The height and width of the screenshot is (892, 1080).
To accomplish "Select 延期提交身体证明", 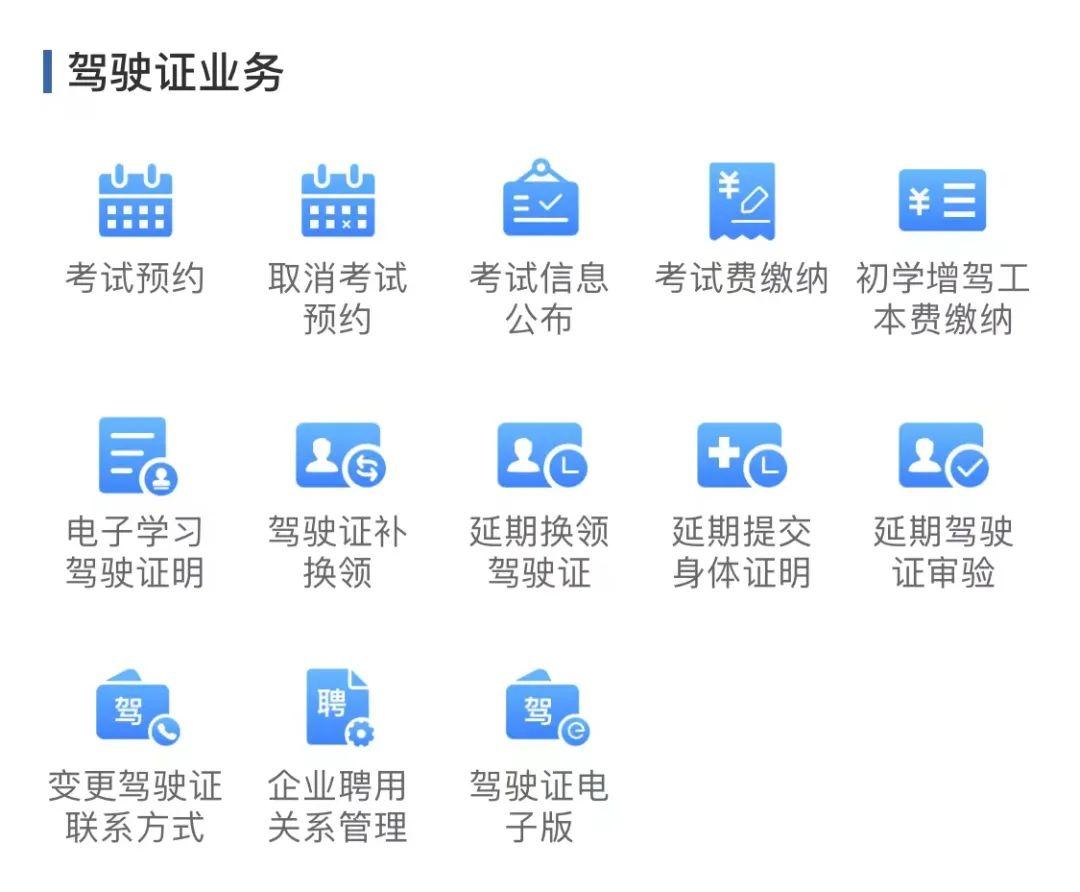I will tap(741, 457).
